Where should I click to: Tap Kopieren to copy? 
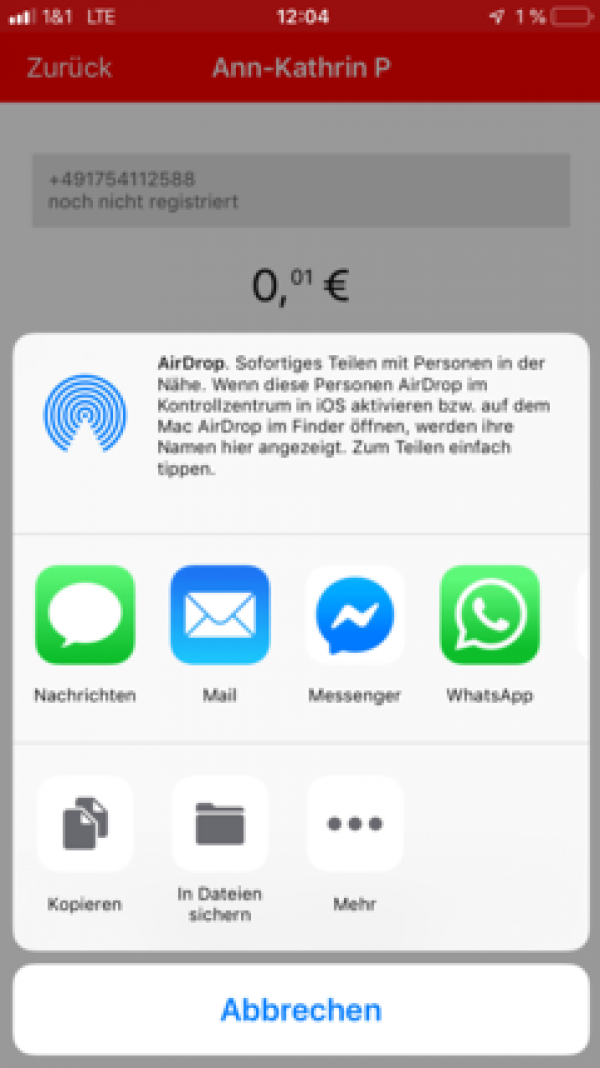click(x=85, y=824)
